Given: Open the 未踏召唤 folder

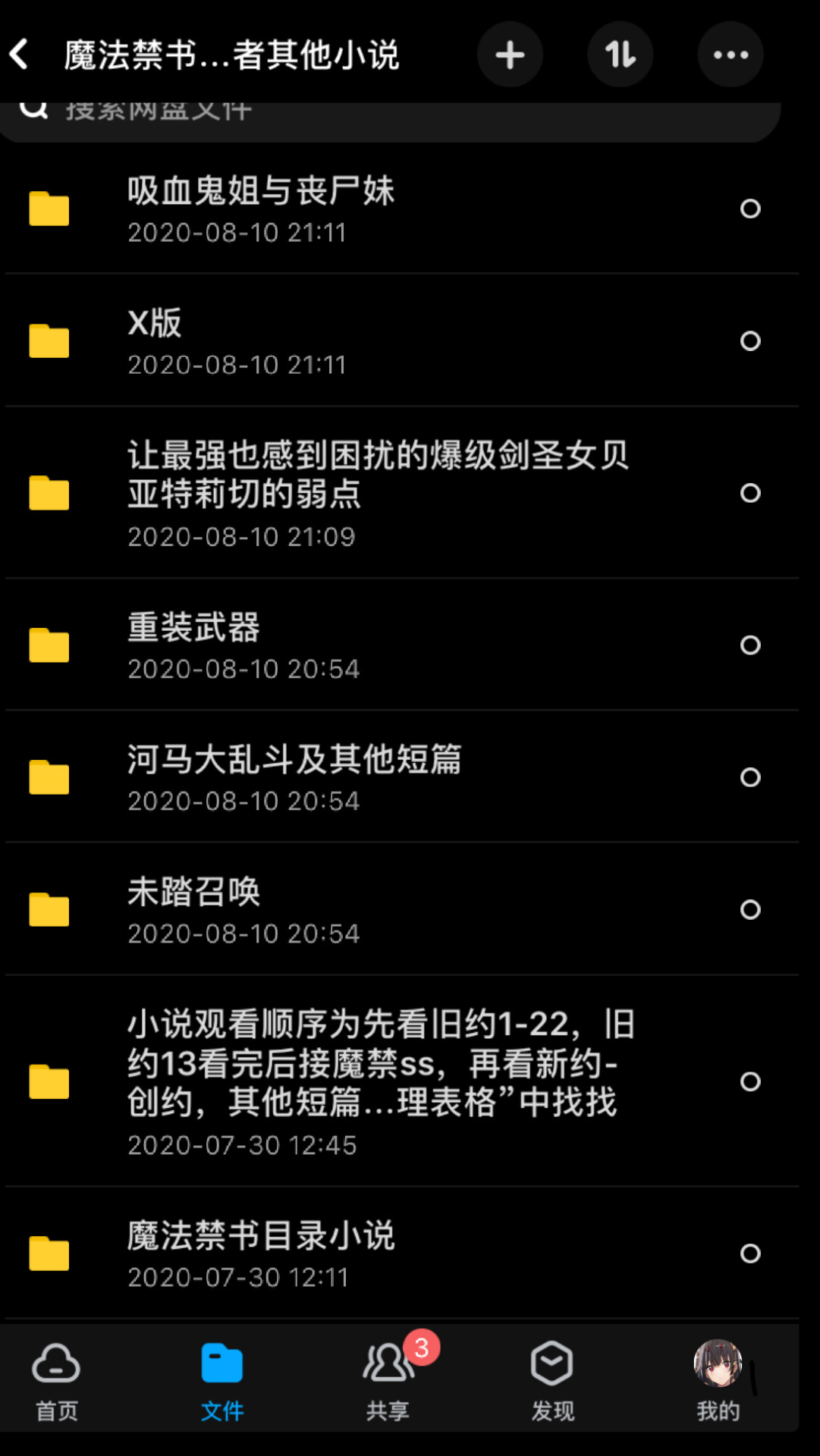Looking at the screenshot, I should point(303,909).
